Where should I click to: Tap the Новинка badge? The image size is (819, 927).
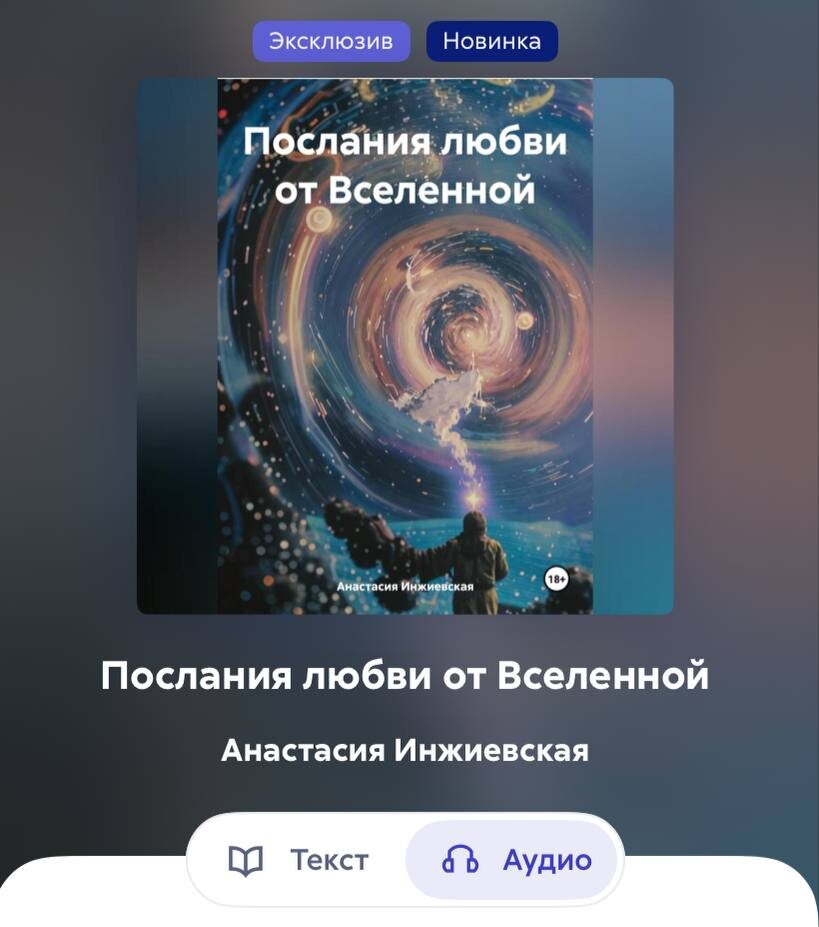point(492,42)
